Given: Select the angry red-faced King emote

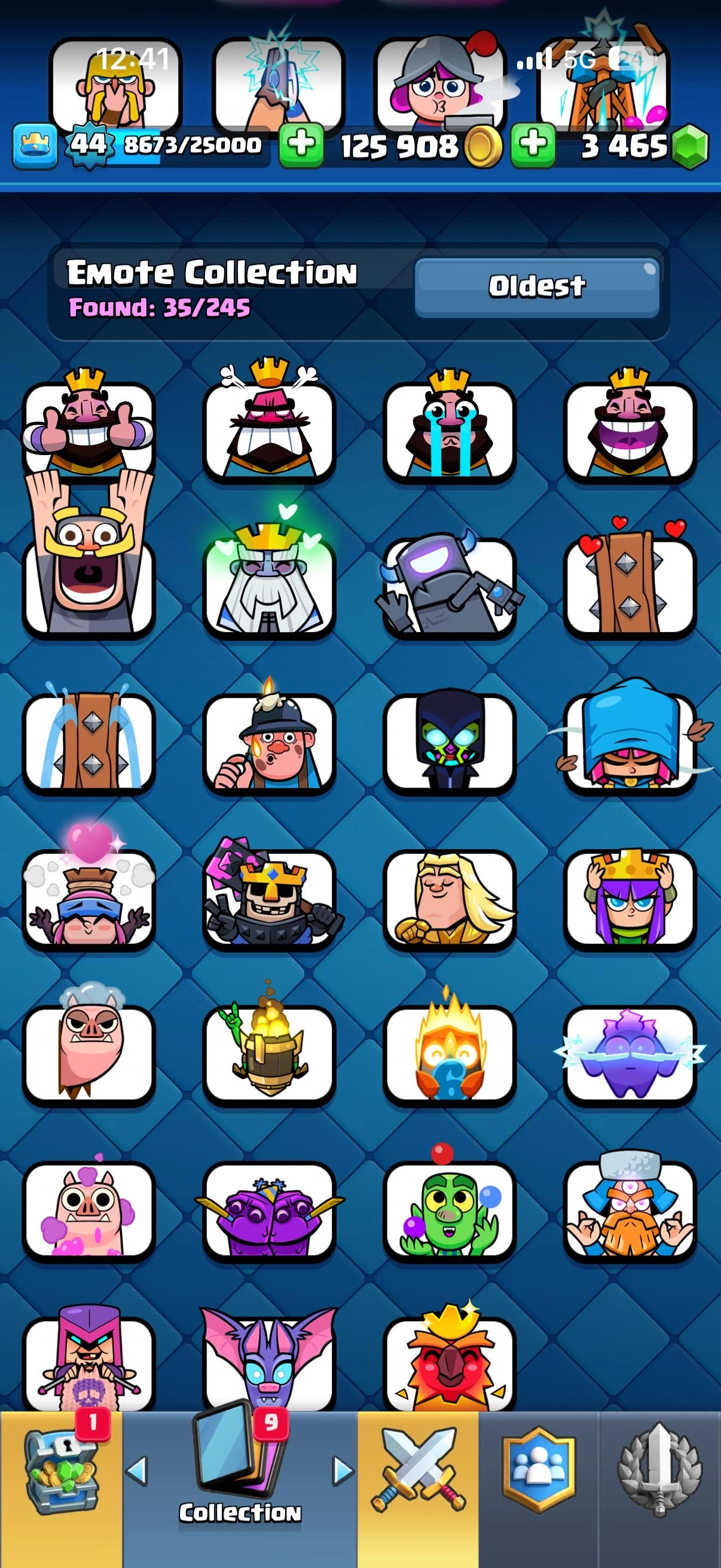Looking at the screenshot, I should (269, 430).
